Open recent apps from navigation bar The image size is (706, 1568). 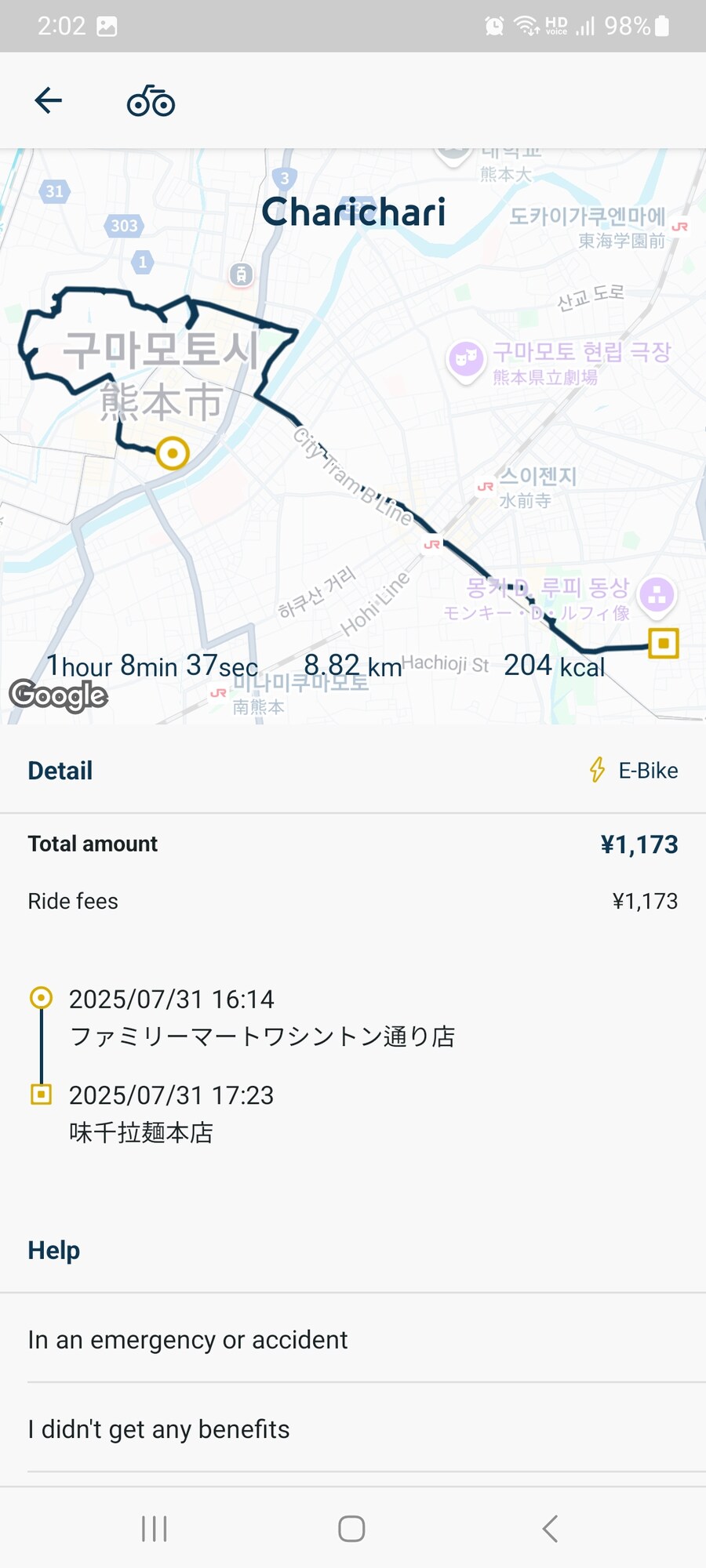pos(155,1528)
